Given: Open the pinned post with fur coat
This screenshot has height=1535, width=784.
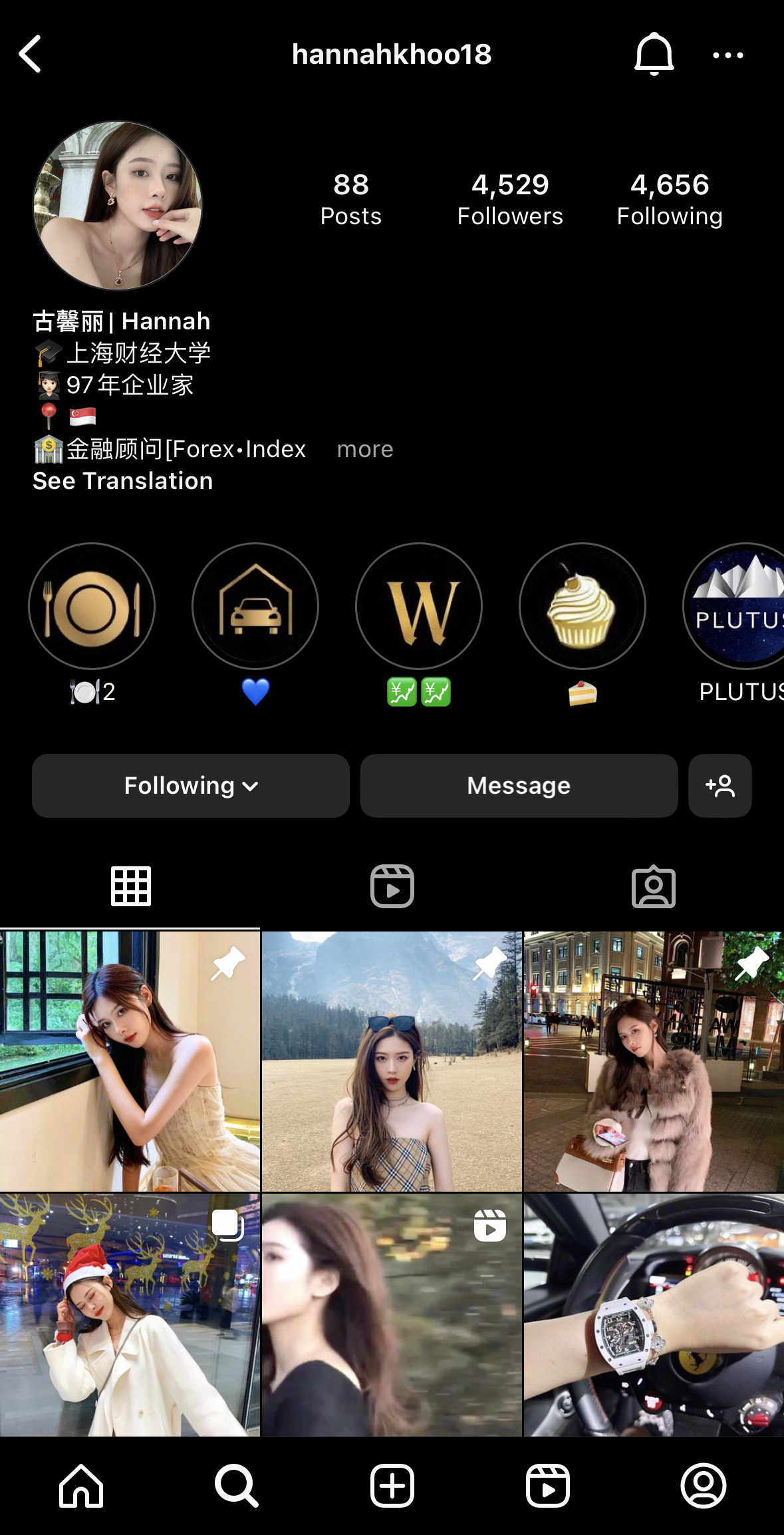Looking at the screenshot, I should click(654, 1061).
